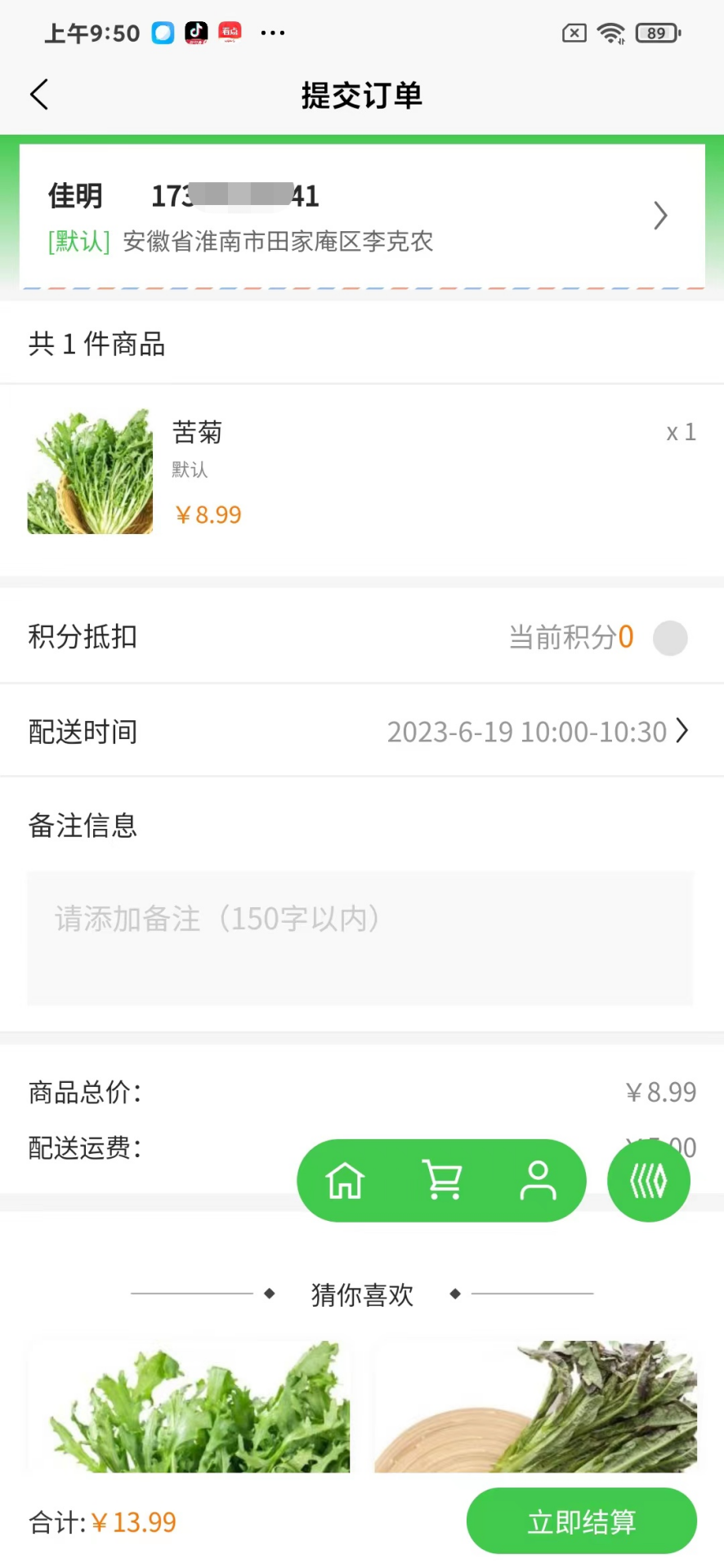Go back using the back arrow
Screen dimensions: 724x1568
39,94
